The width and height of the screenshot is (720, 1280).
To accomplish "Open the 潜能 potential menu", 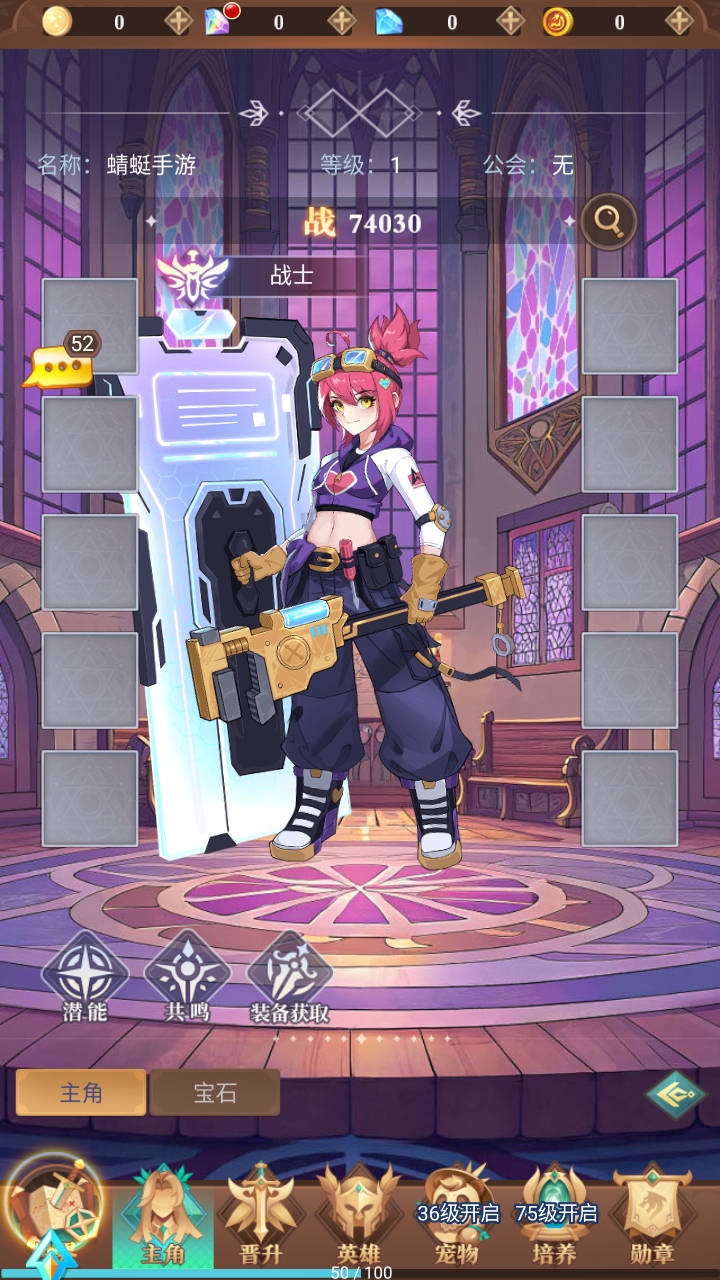I will click(85, 977).
